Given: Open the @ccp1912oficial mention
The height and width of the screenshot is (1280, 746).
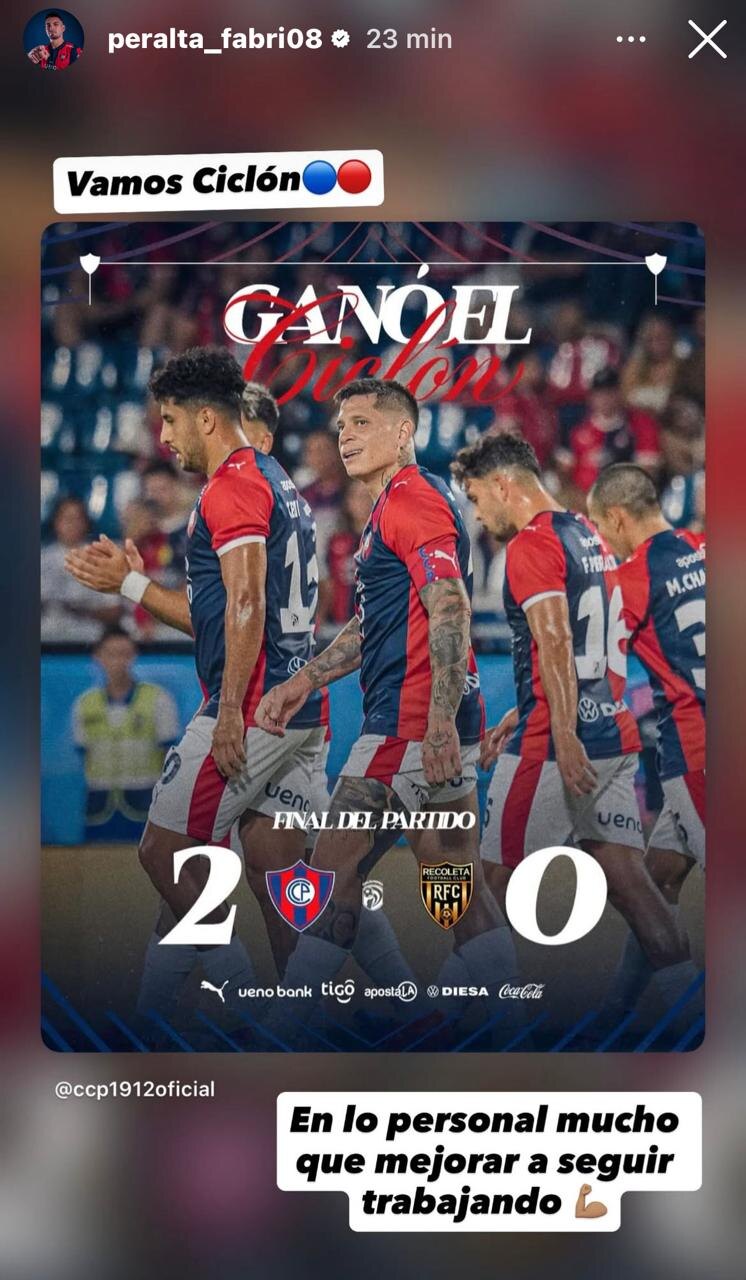Looking at the screenshot, I should tap(134, 1089).
